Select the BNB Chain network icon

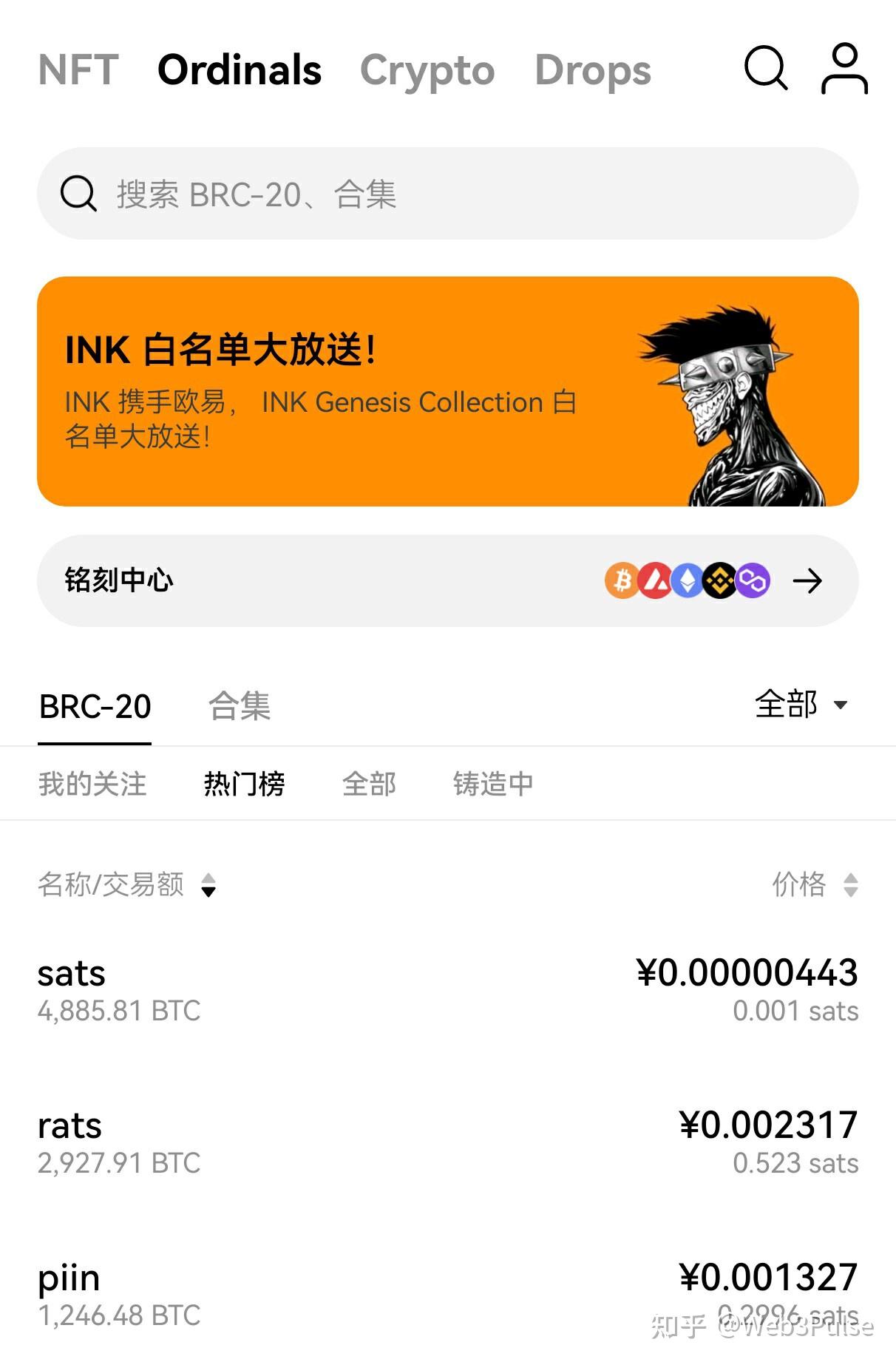[719, 581]
